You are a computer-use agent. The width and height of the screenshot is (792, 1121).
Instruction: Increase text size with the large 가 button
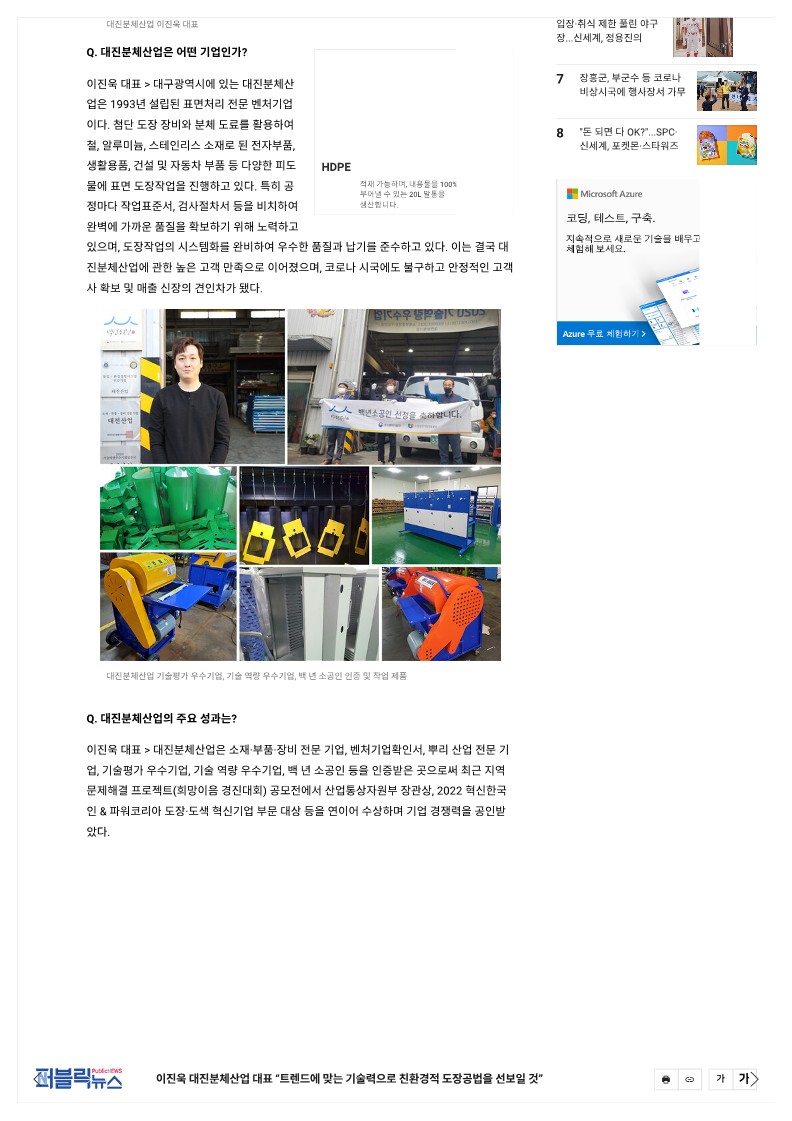pyautogui.click(x=743, y=1079)
